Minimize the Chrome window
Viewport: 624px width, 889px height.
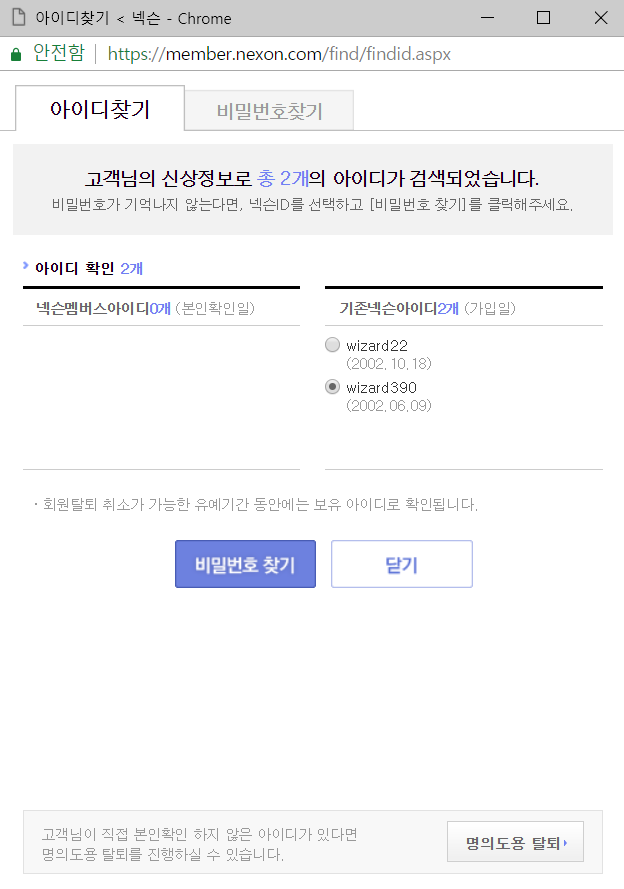488,18
